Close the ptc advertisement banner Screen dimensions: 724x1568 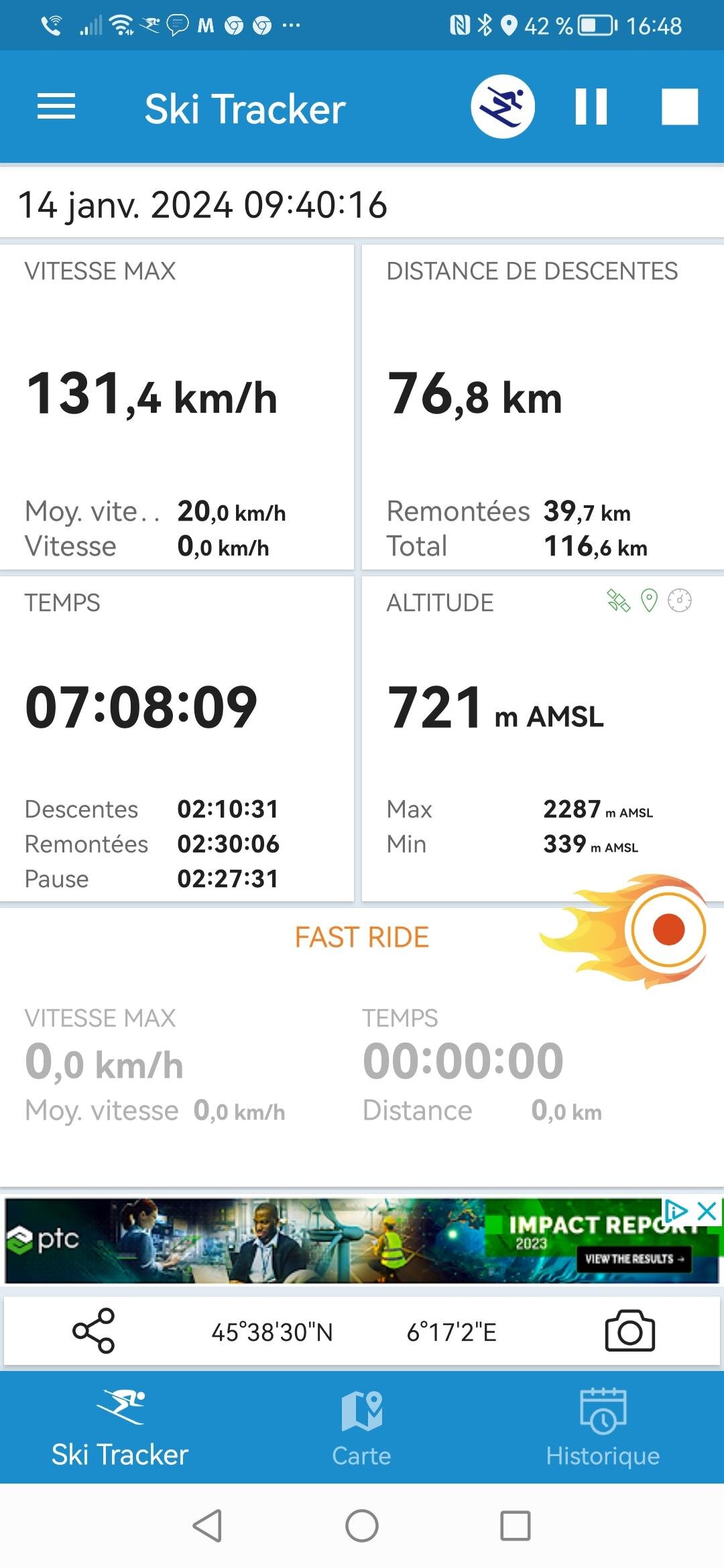707,1212
